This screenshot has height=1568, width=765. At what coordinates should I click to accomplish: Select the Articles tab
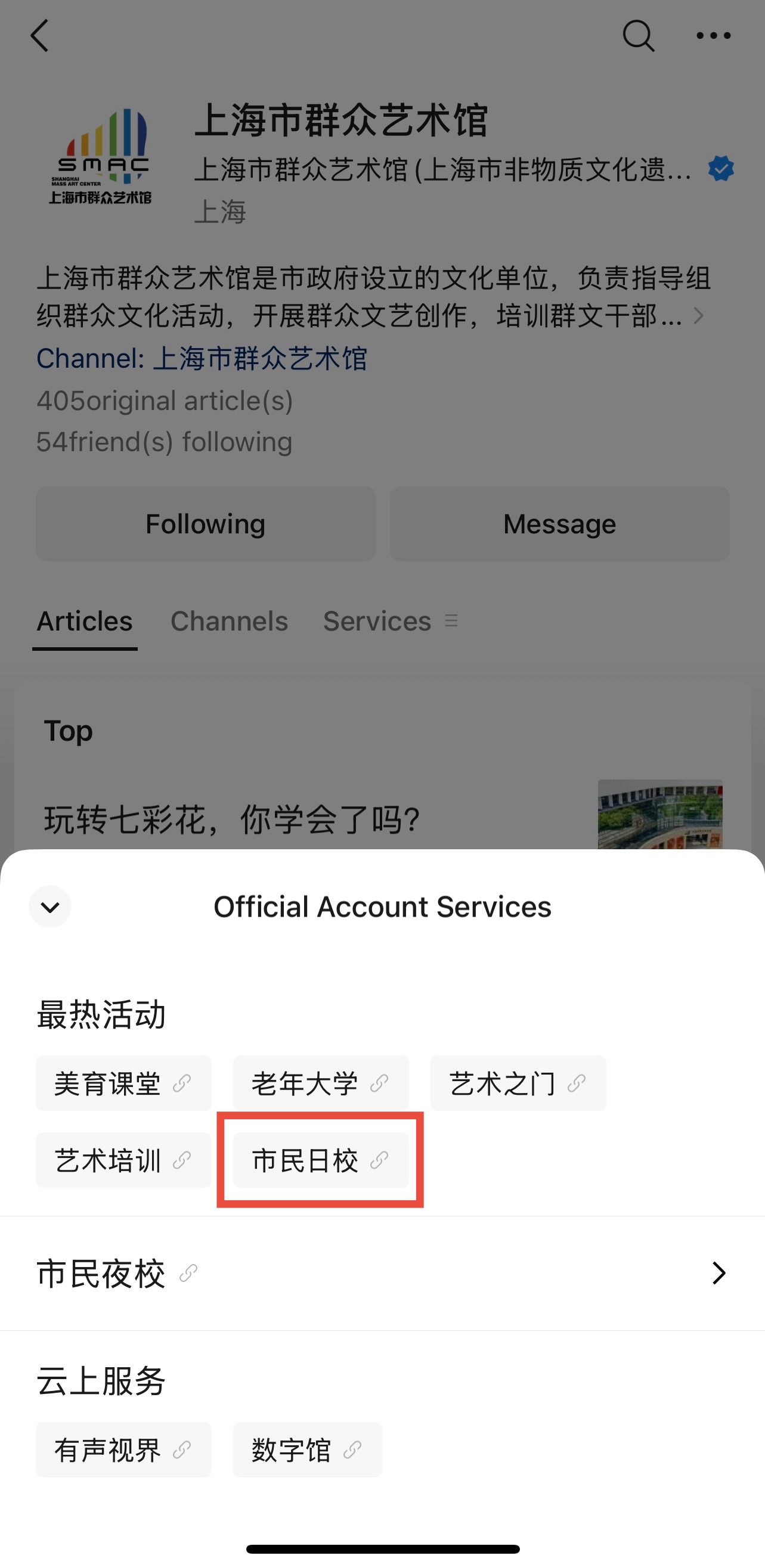coord(85,622)
